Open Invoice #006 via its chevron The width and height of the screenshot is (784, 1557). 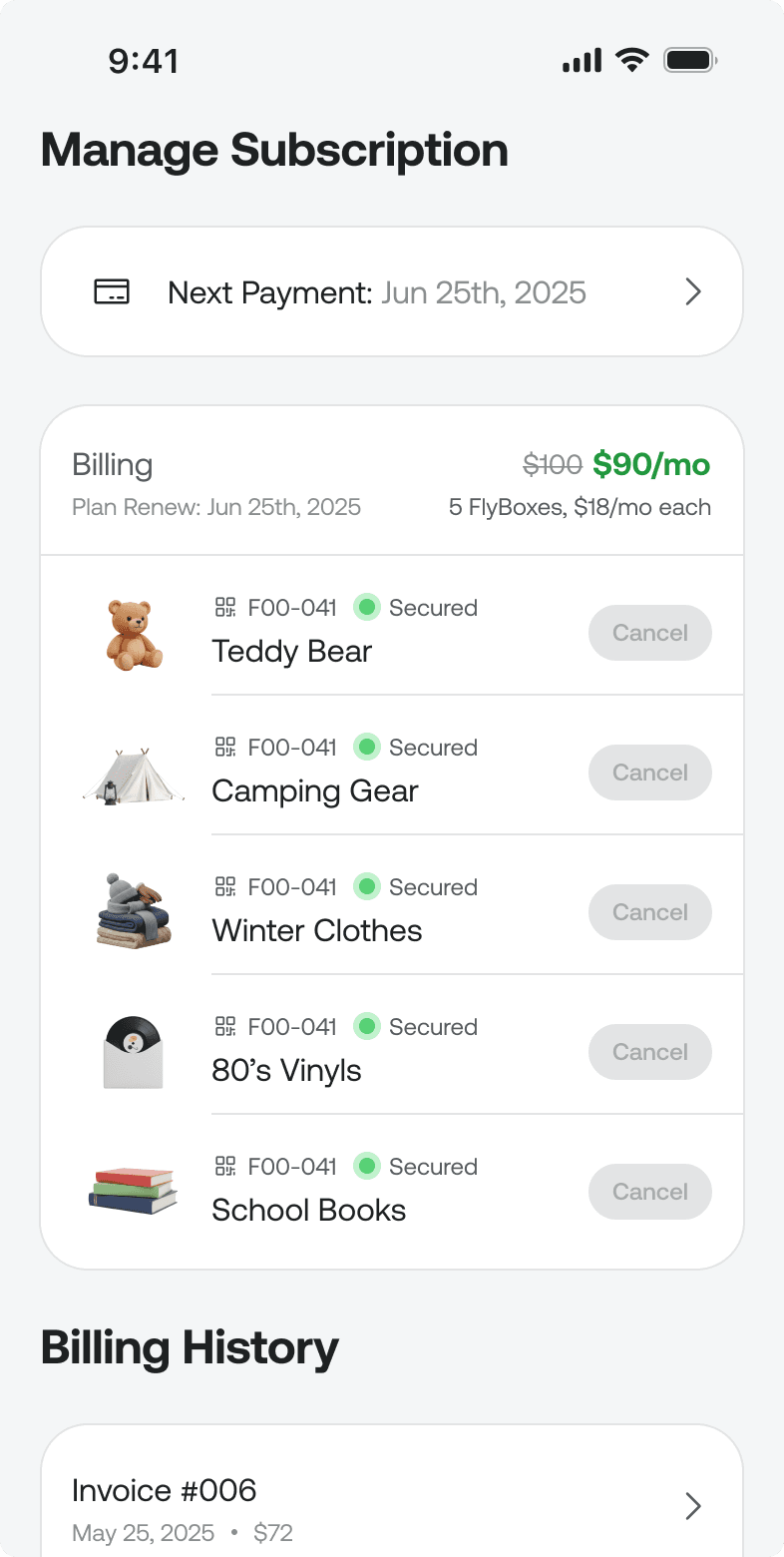(693, 1506)
